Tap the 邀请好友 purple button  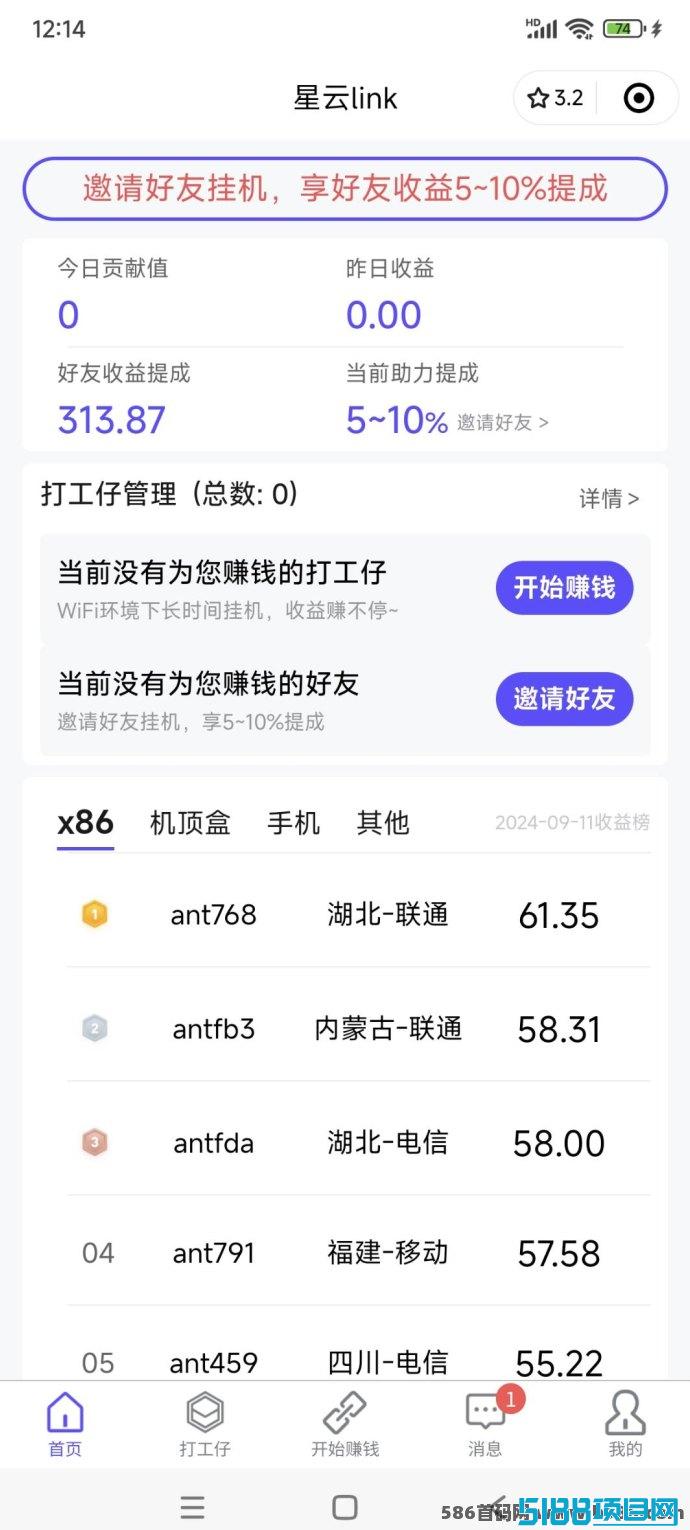pyautogui.click(x=565, y=699)
